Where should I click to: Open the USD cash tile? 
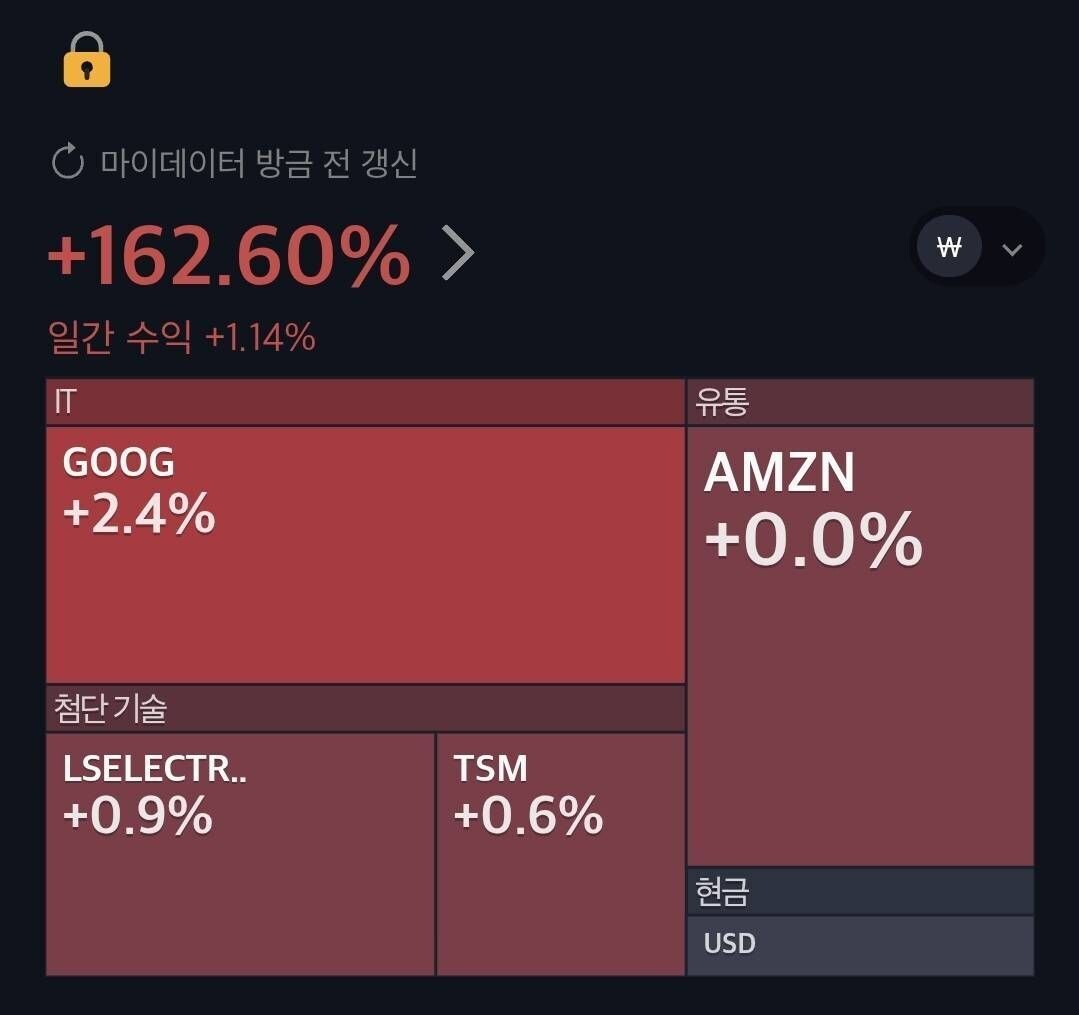pos(860,945)
